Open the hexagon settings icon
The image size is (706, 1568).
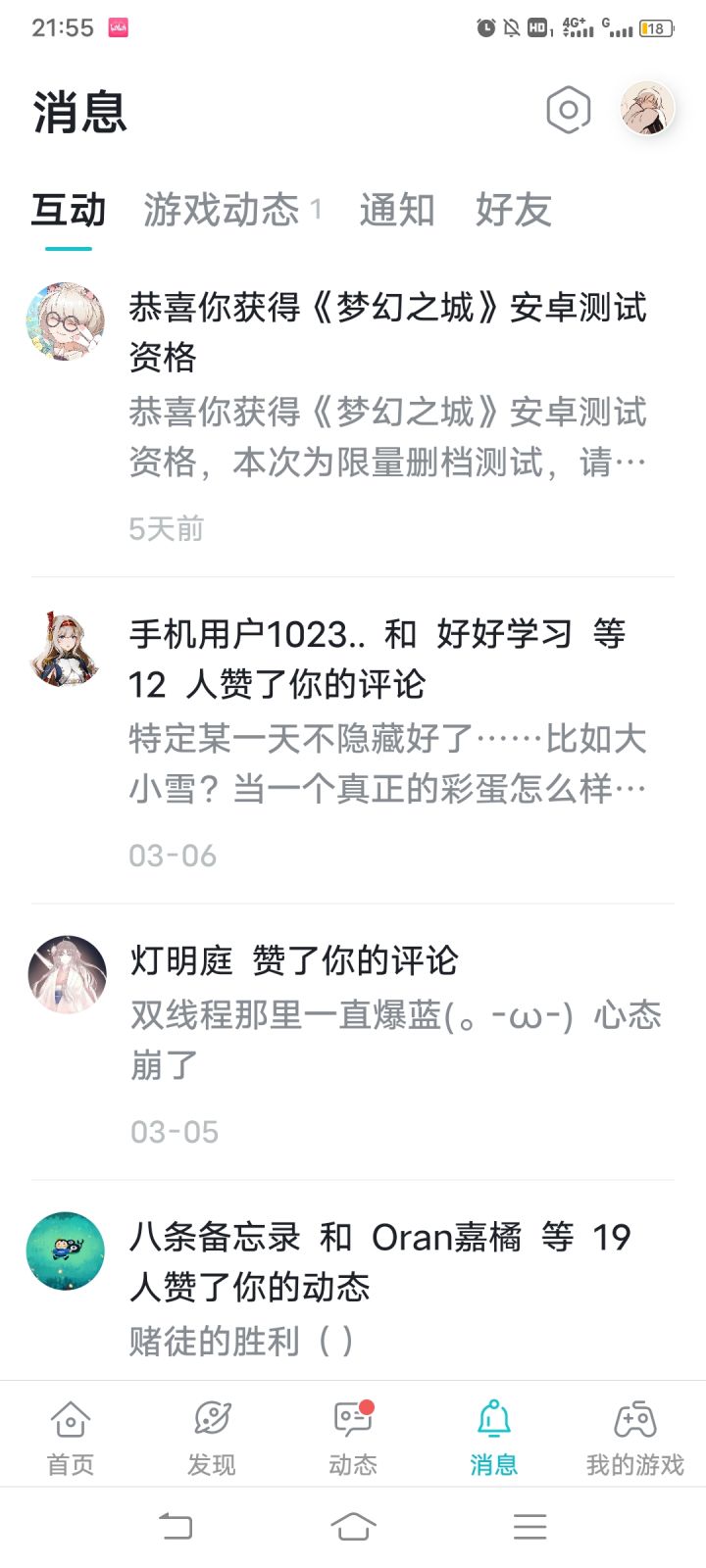pyautogui.click(x=569, y=110)
